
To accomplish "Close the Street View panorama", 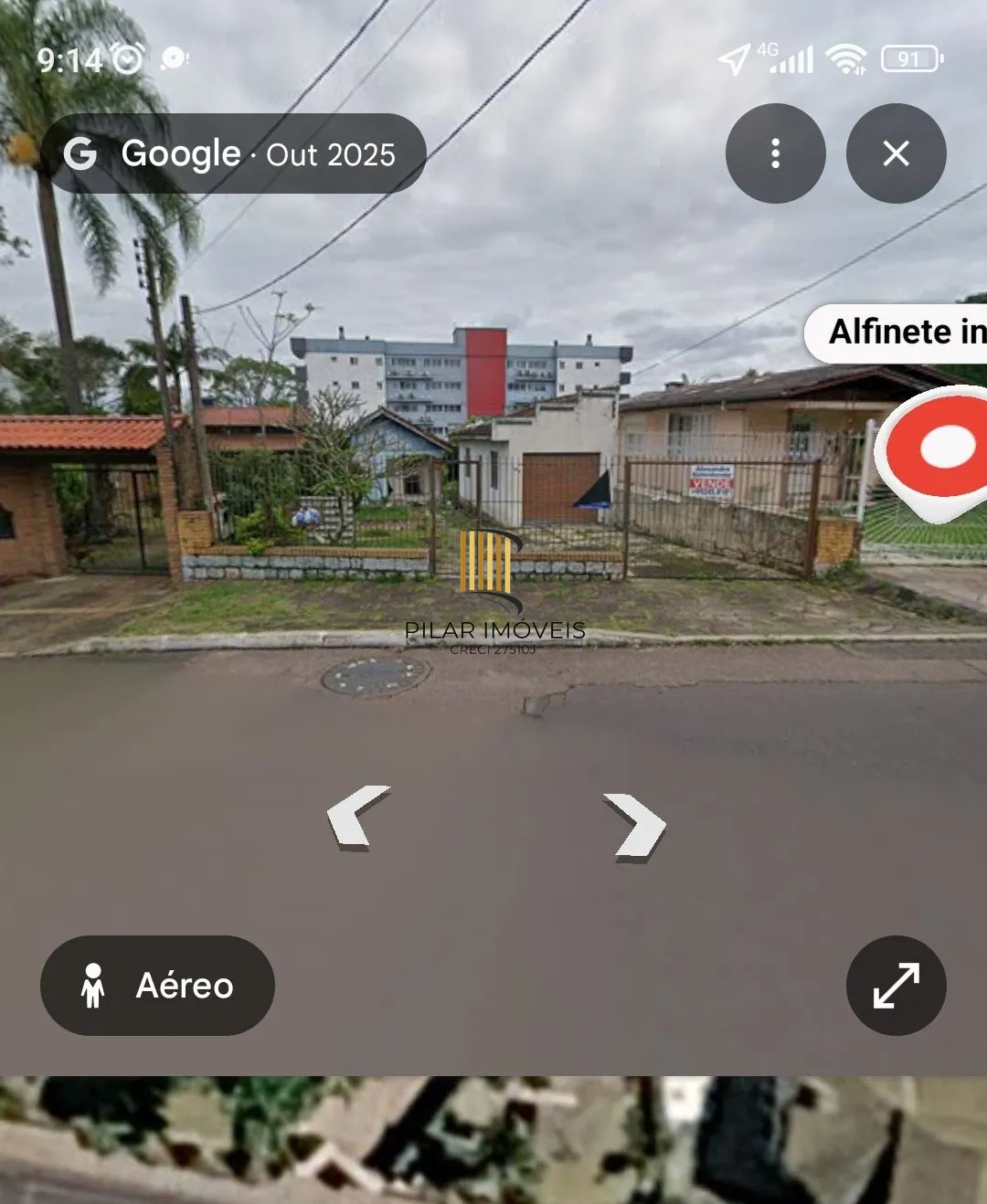I will (x=895, y=153).
